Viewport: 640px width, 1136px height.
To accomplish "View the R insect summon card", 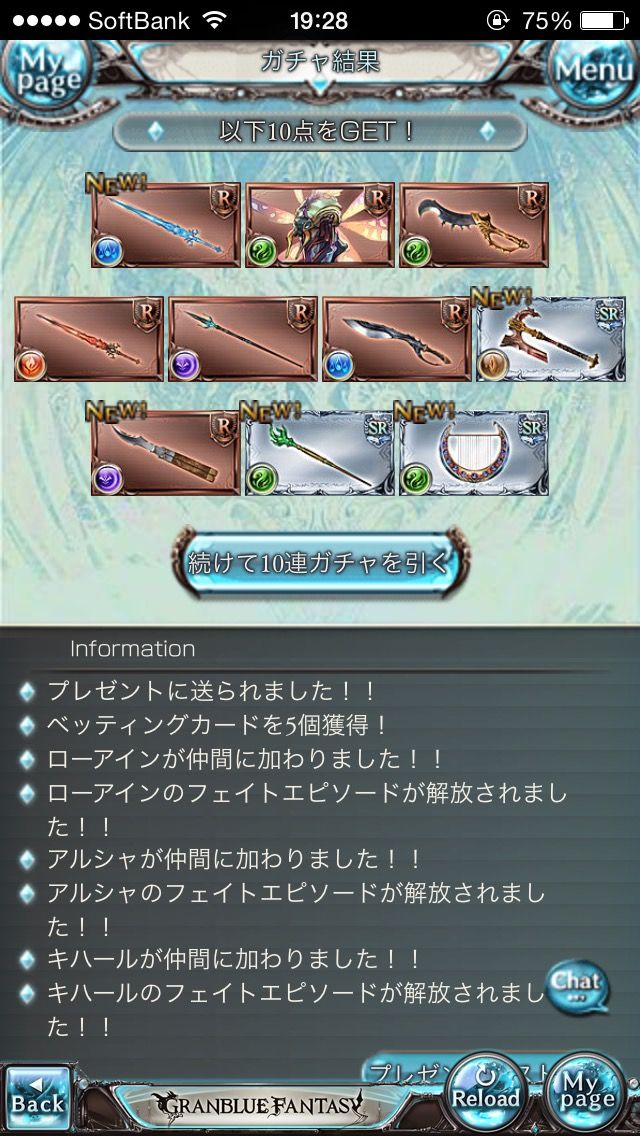I will [x=320, y=225].
